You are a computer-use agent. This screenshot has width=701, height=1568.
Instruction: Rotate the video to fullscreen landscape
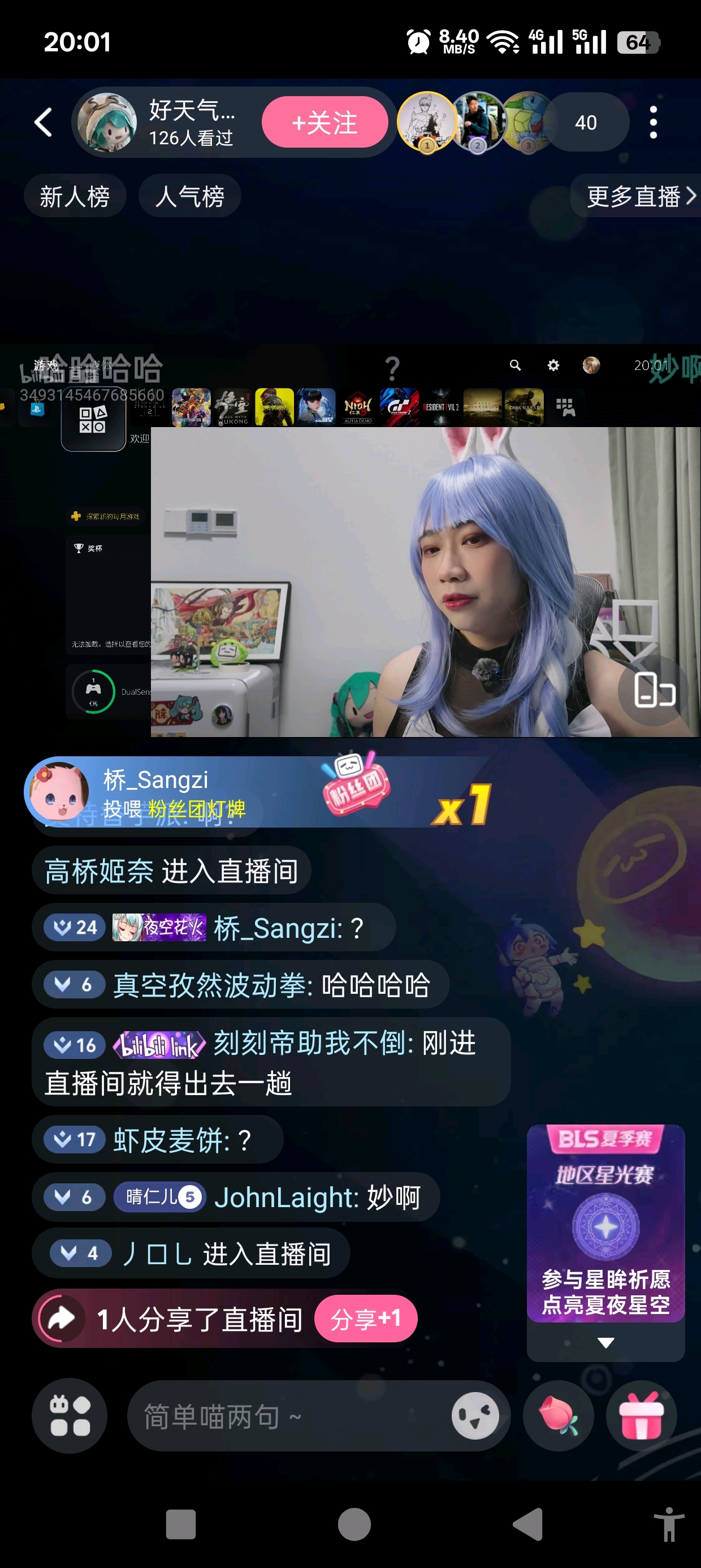654,690
